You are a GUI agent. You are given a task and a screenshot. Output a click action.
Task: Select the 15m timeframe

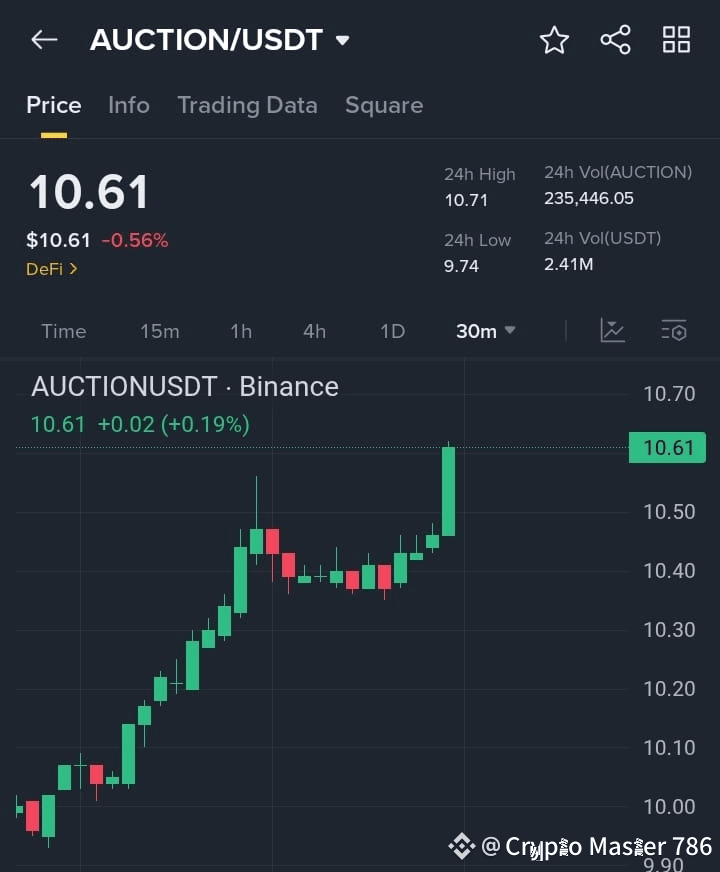point(160,330)
